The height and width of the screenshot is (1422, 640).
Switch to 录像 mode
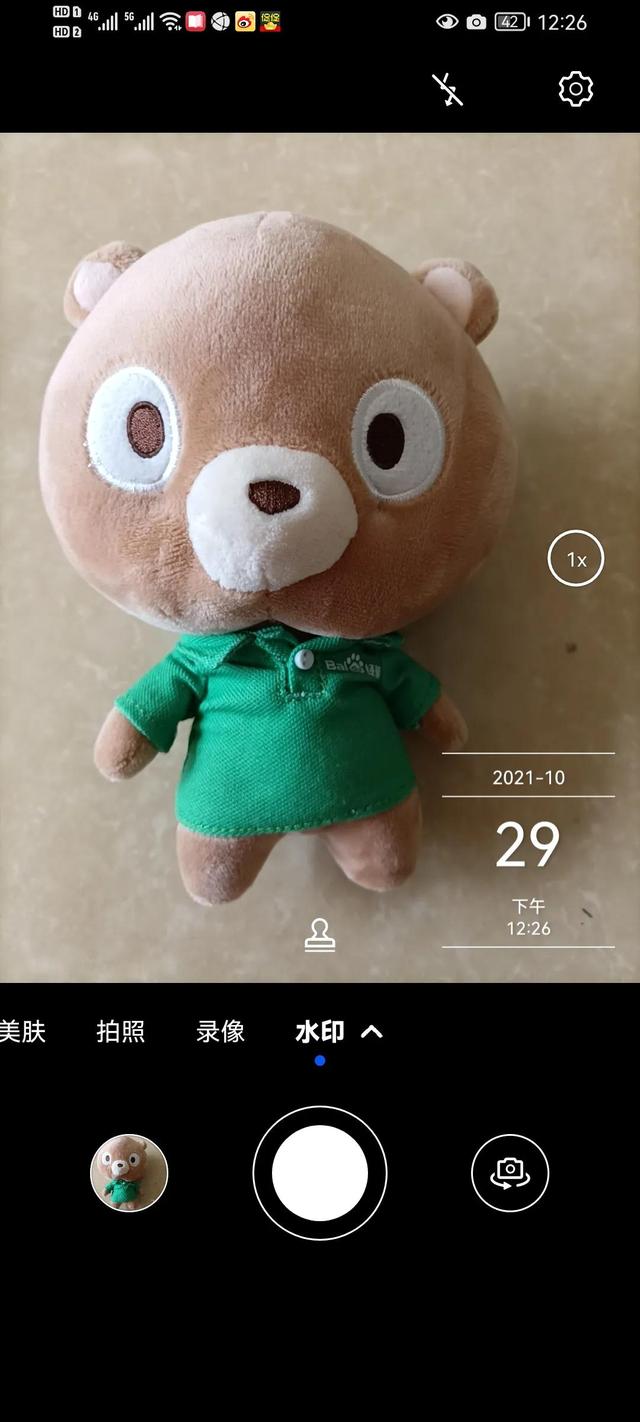[x=221, y=1031]
